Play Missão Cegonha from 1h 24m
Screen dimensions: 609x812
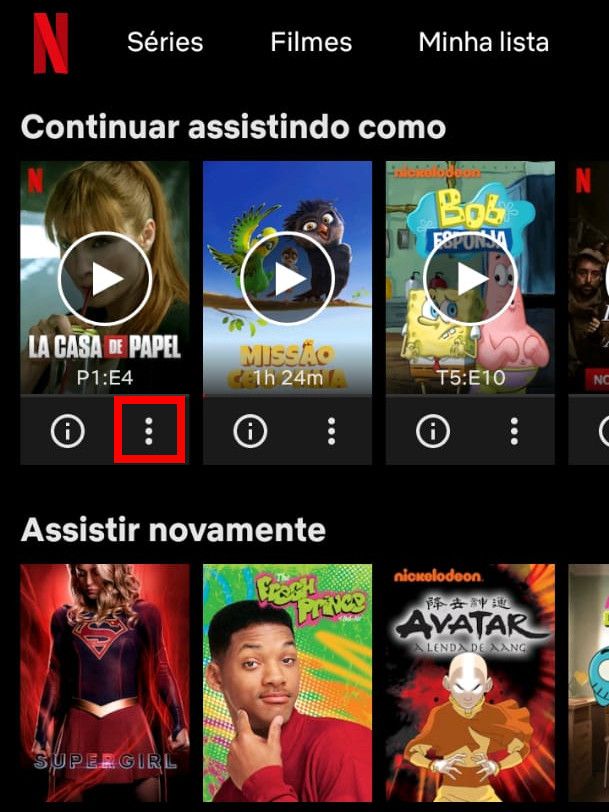click(287, 279)
